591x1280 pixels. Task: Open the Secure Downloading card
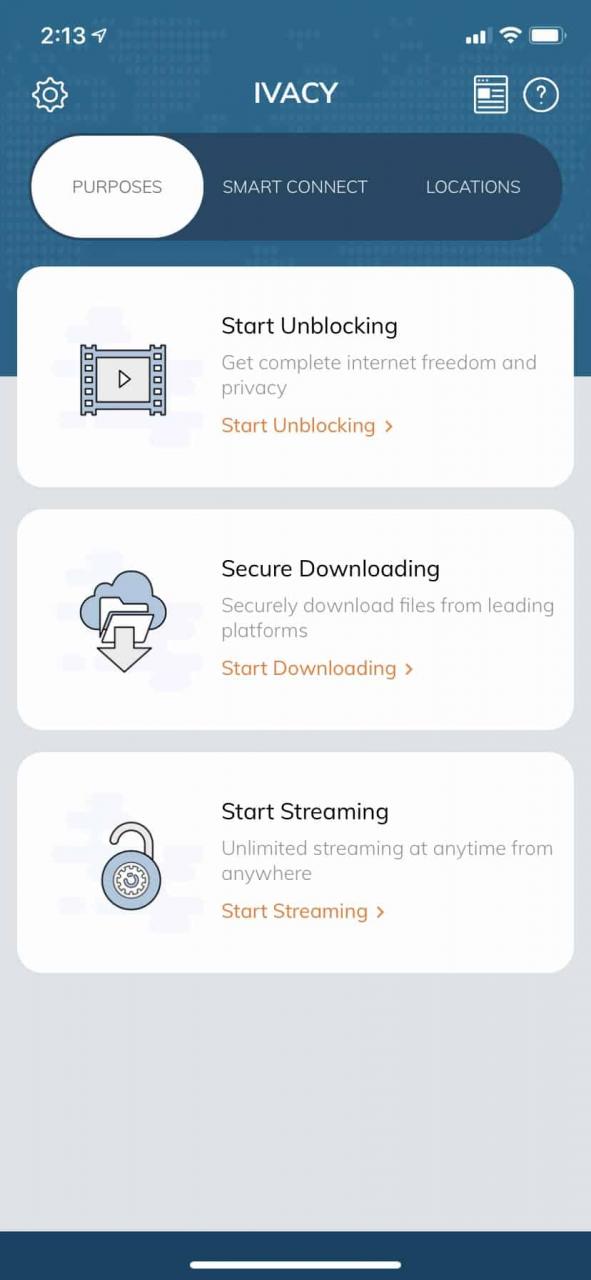pos(295,620)
